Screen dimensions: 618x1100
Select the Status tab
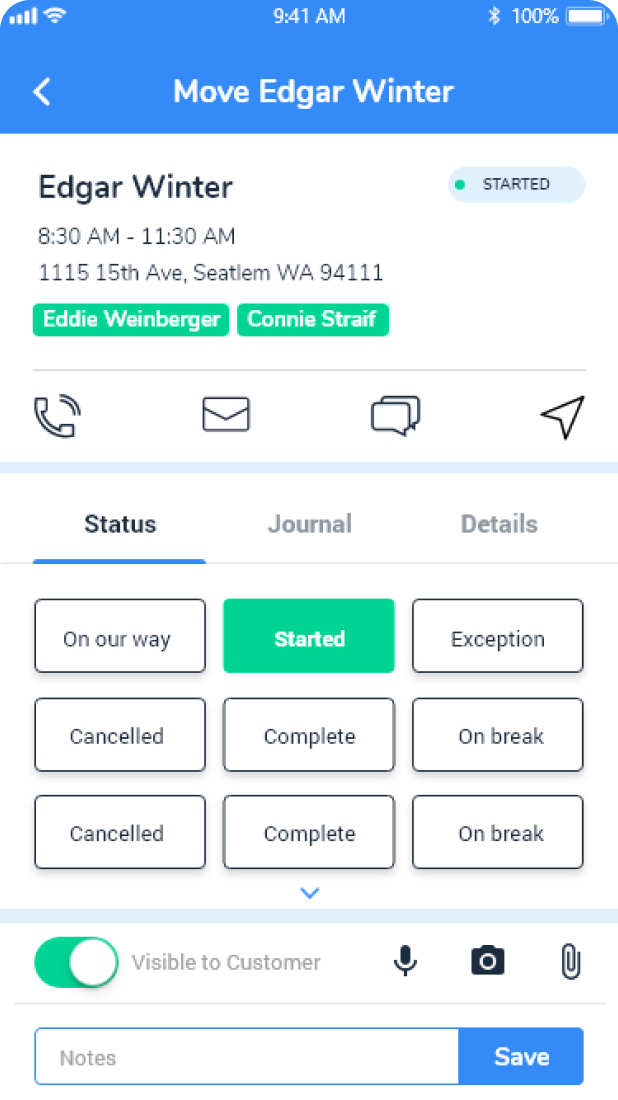pos(120,524)
